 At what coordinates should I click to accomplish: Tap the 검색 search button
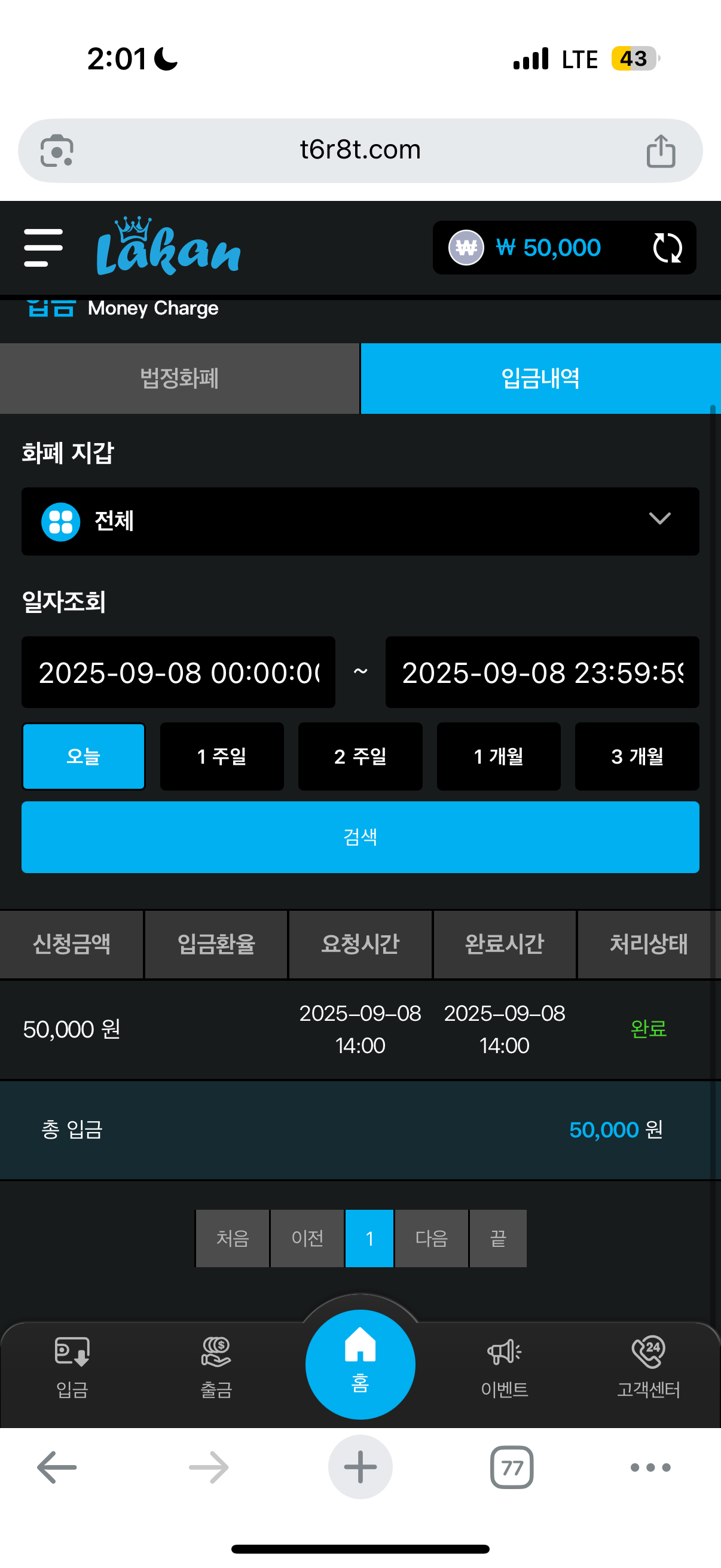[x=360, y=837]
